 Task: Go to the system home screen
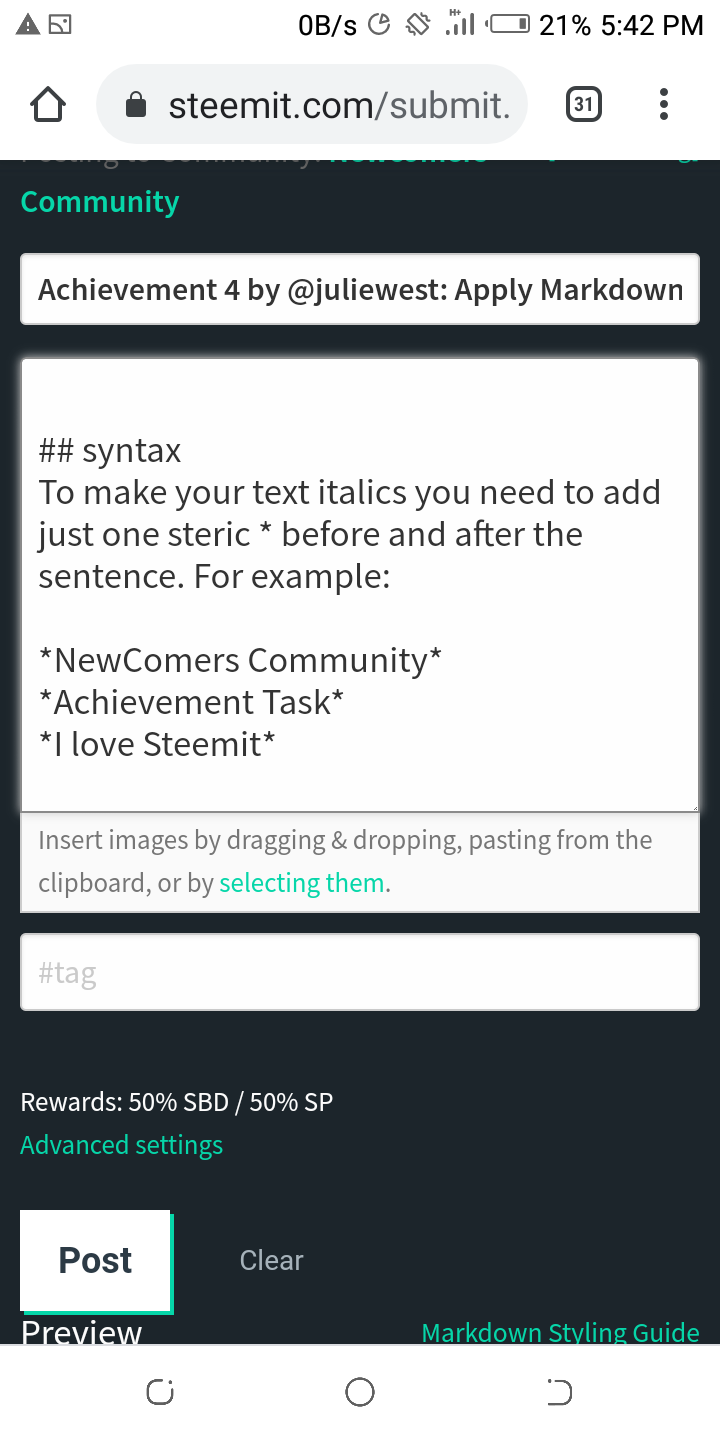click(360, 1392)
